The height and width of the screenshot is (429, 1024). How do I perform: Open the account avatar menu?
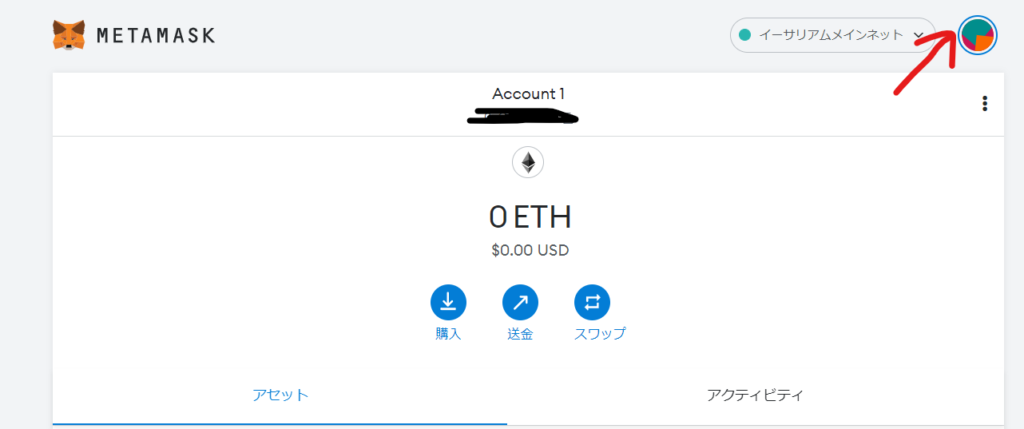coord(977,36)
